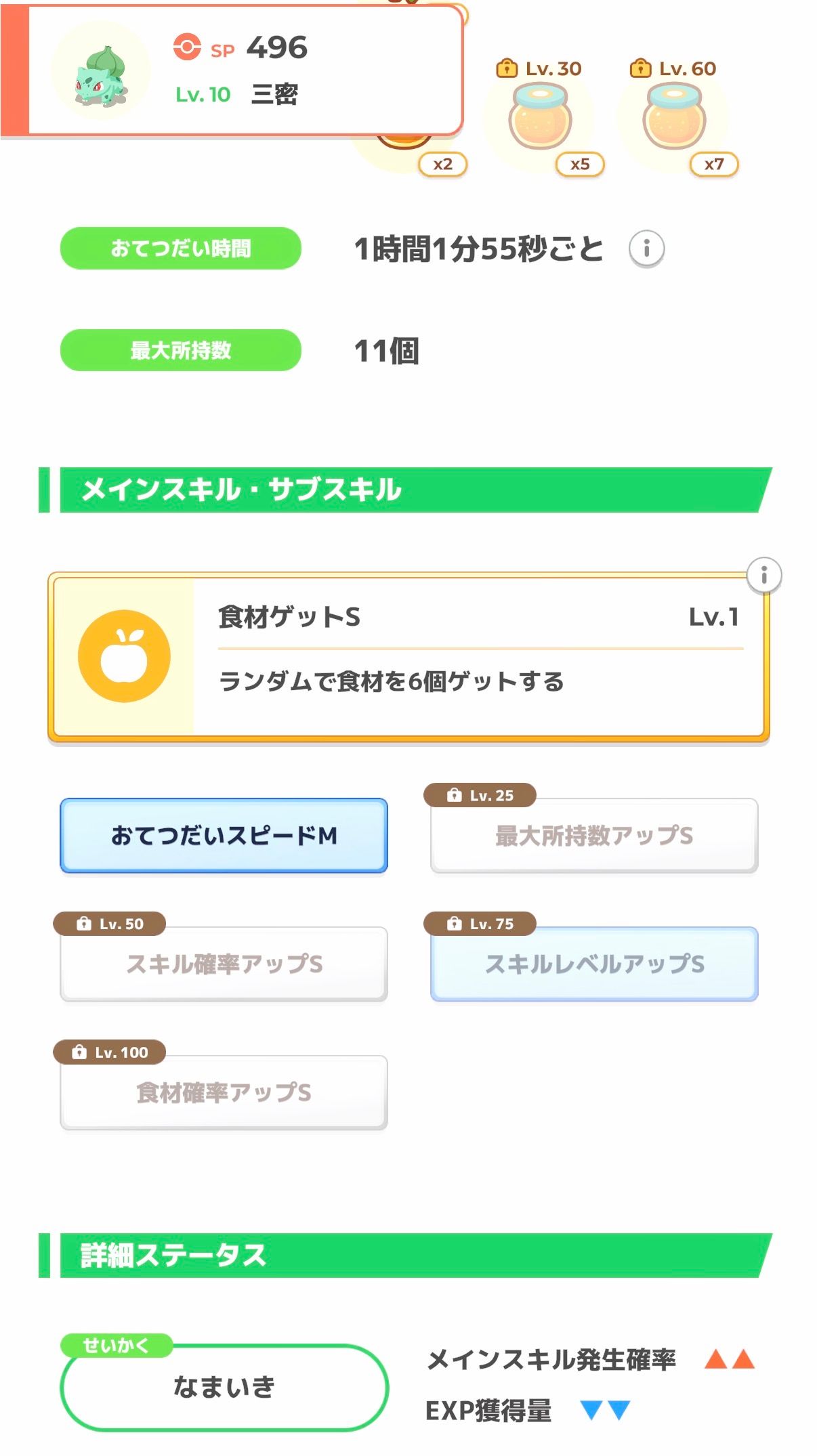Select locked スキル確率アップS sub skill

click(x=224, y=964)
